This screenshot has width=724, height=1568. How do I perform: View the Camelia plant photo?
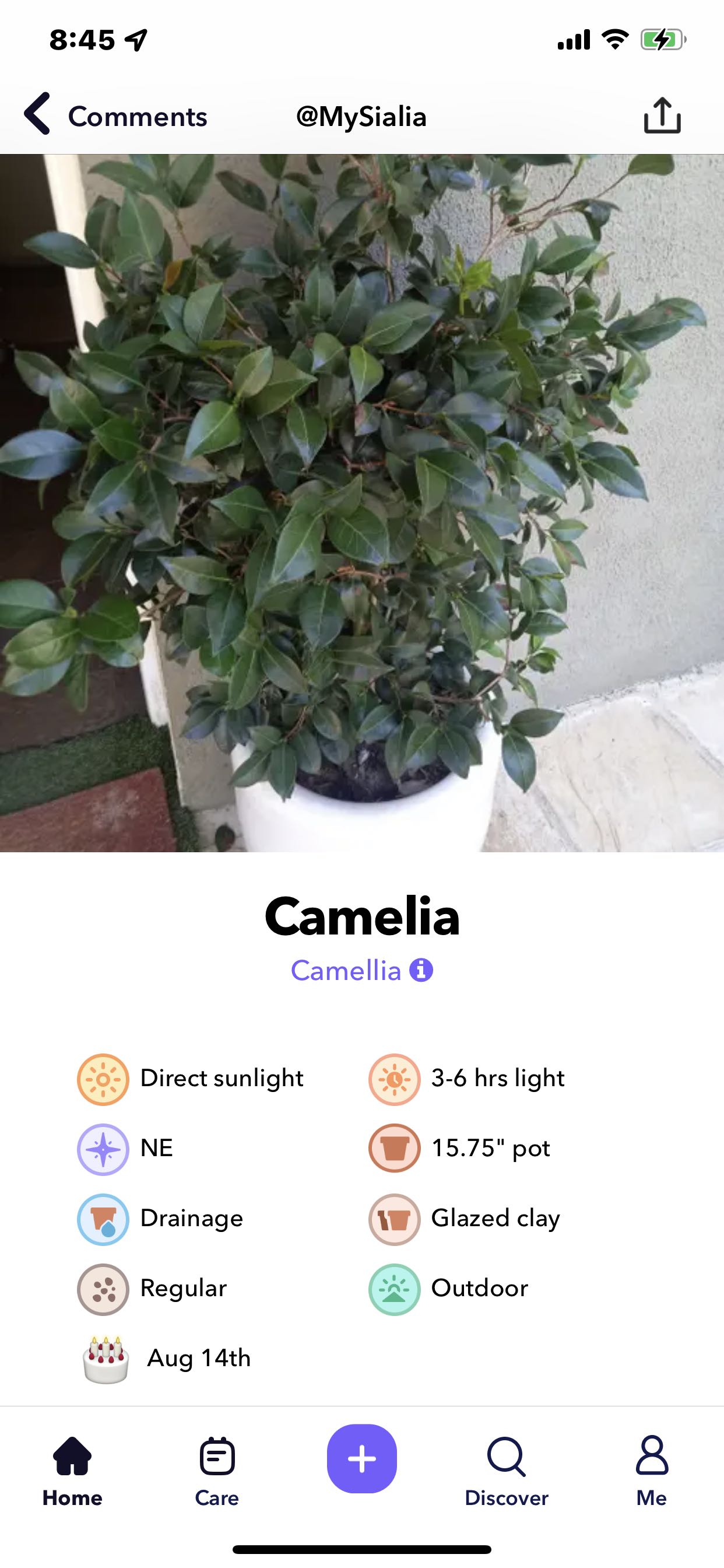click(x=361, y=503)
